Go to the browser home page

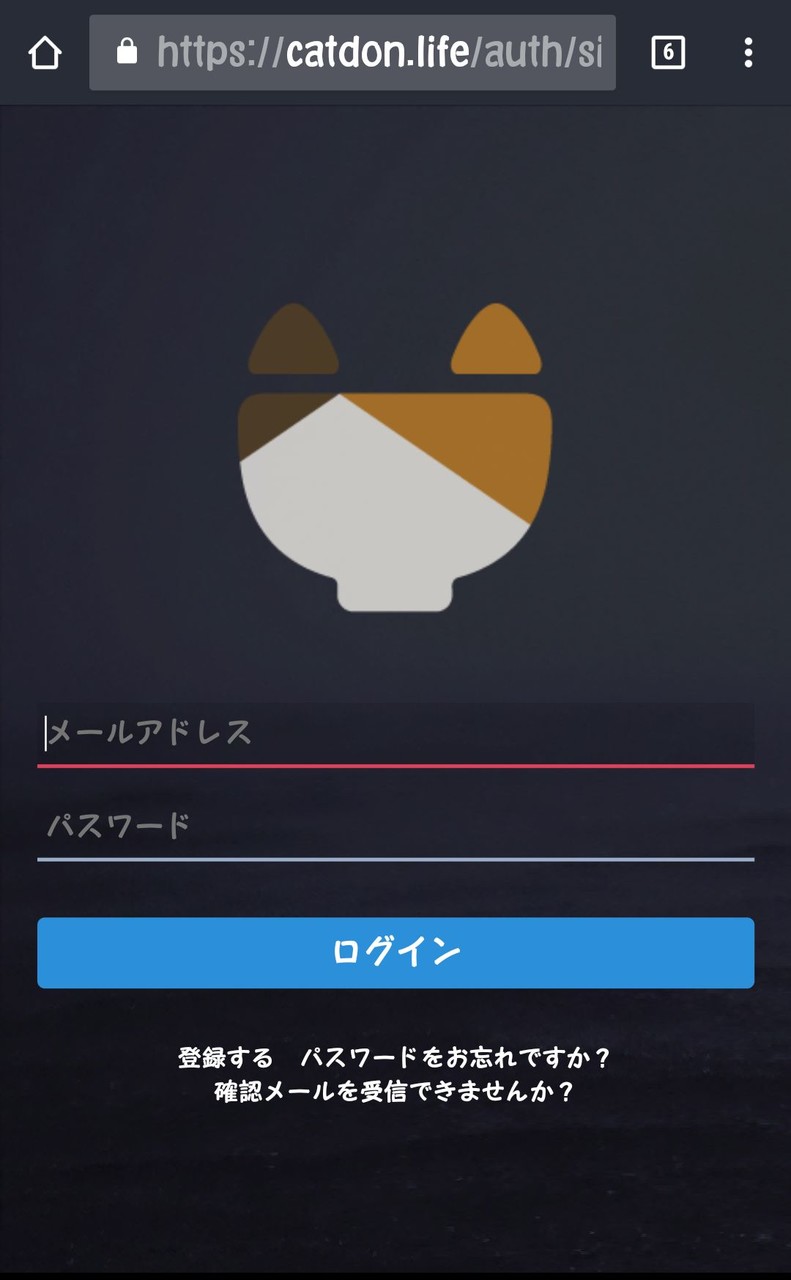45,53
